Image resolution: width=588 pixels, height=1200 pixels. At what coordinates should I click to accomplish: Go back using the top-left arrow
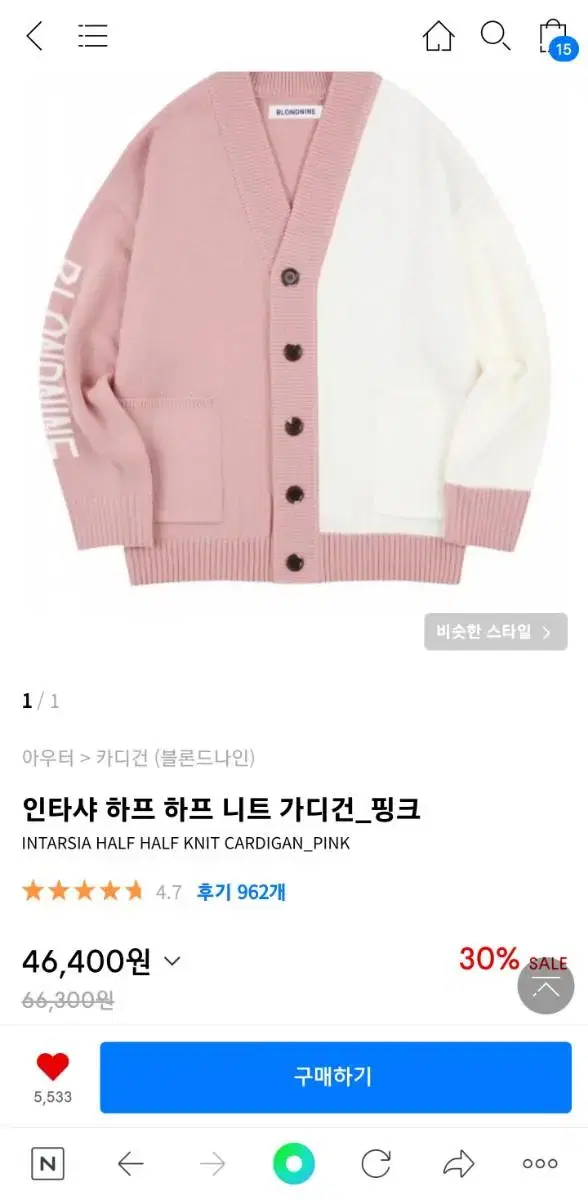[34, 36]
